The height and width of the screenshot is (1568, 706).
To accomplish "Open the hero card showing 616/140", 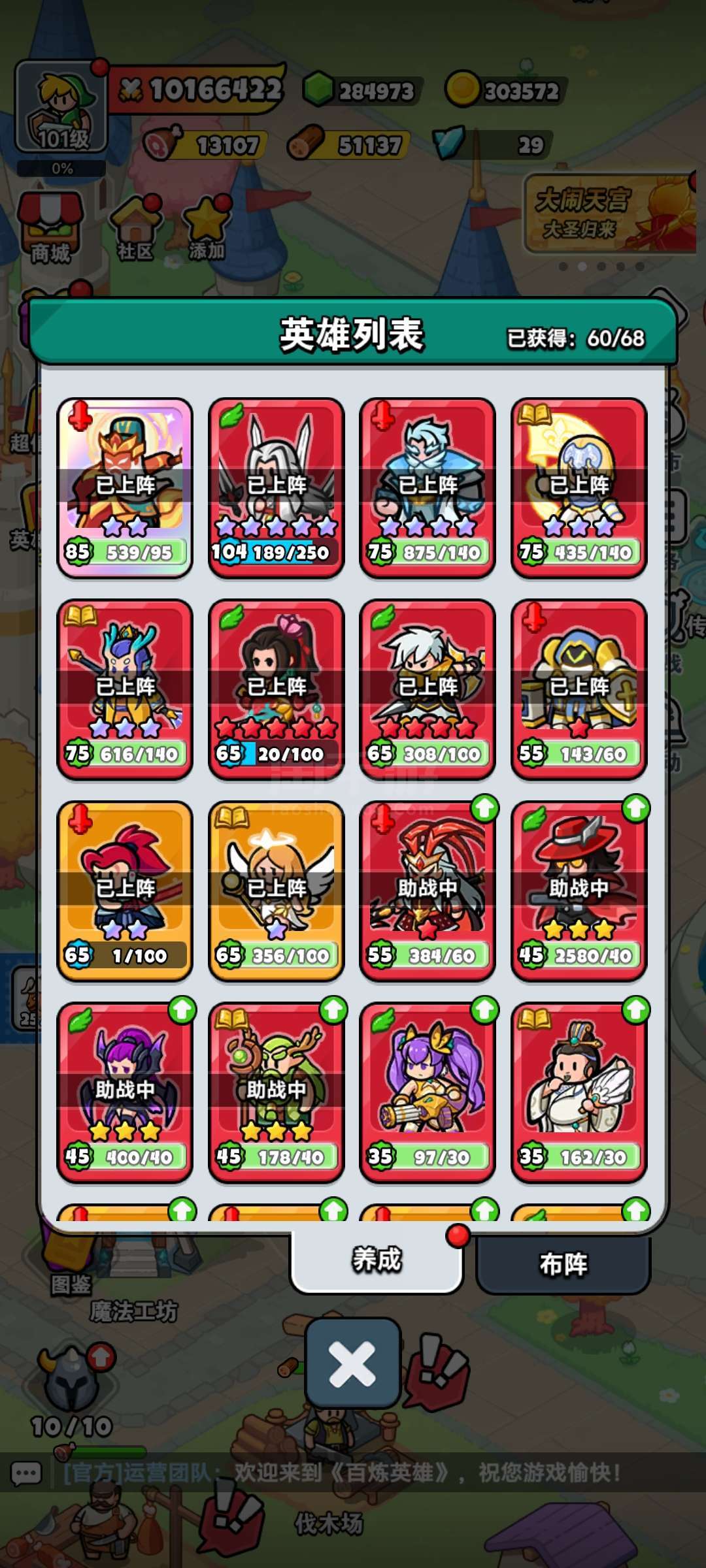I will 125,689.
